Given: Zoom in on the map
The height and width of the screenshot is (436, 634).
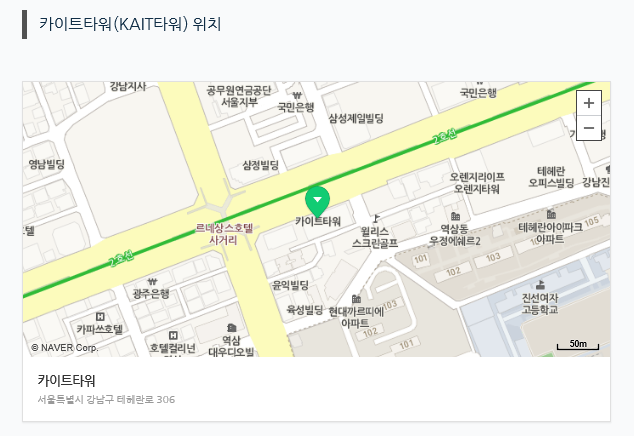Looking at the screenshot, I should [x=588, y=103].
